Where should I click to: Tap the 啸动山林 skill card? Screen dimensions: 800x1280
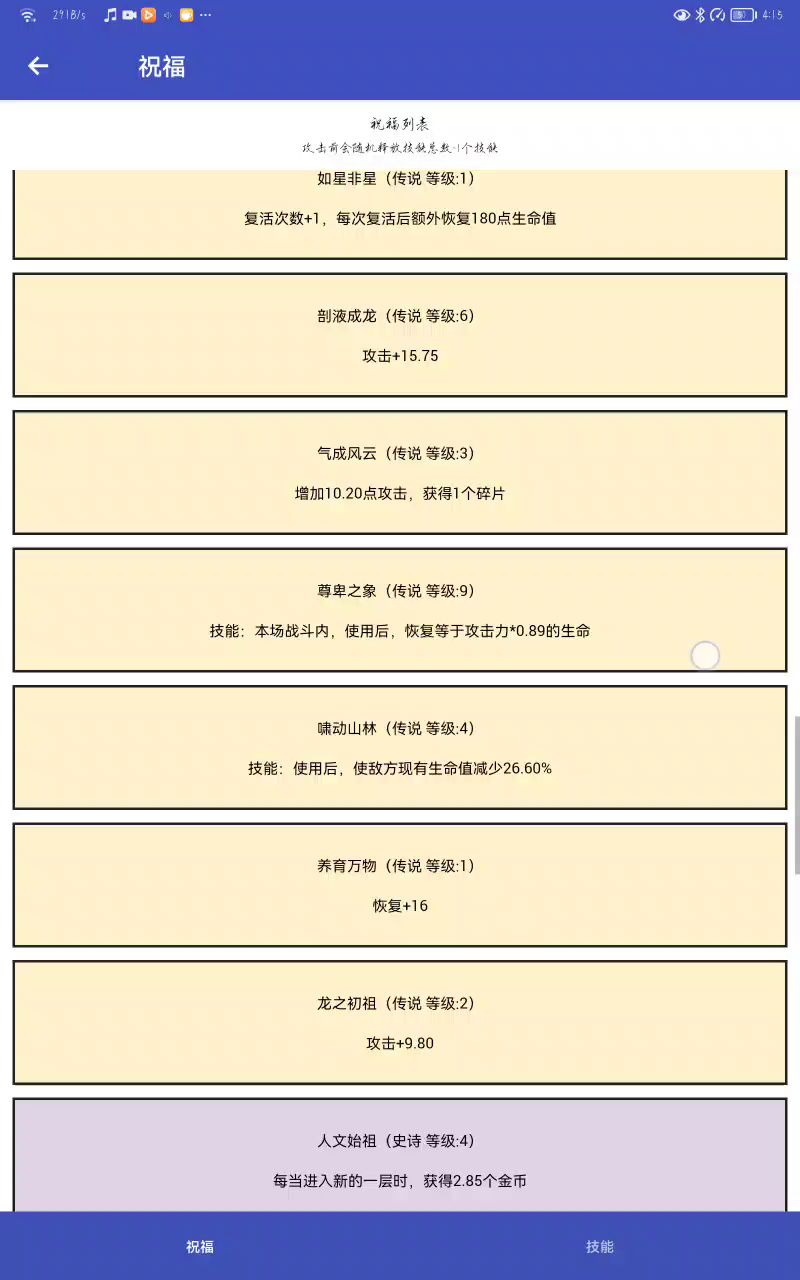tap(400, 747)
